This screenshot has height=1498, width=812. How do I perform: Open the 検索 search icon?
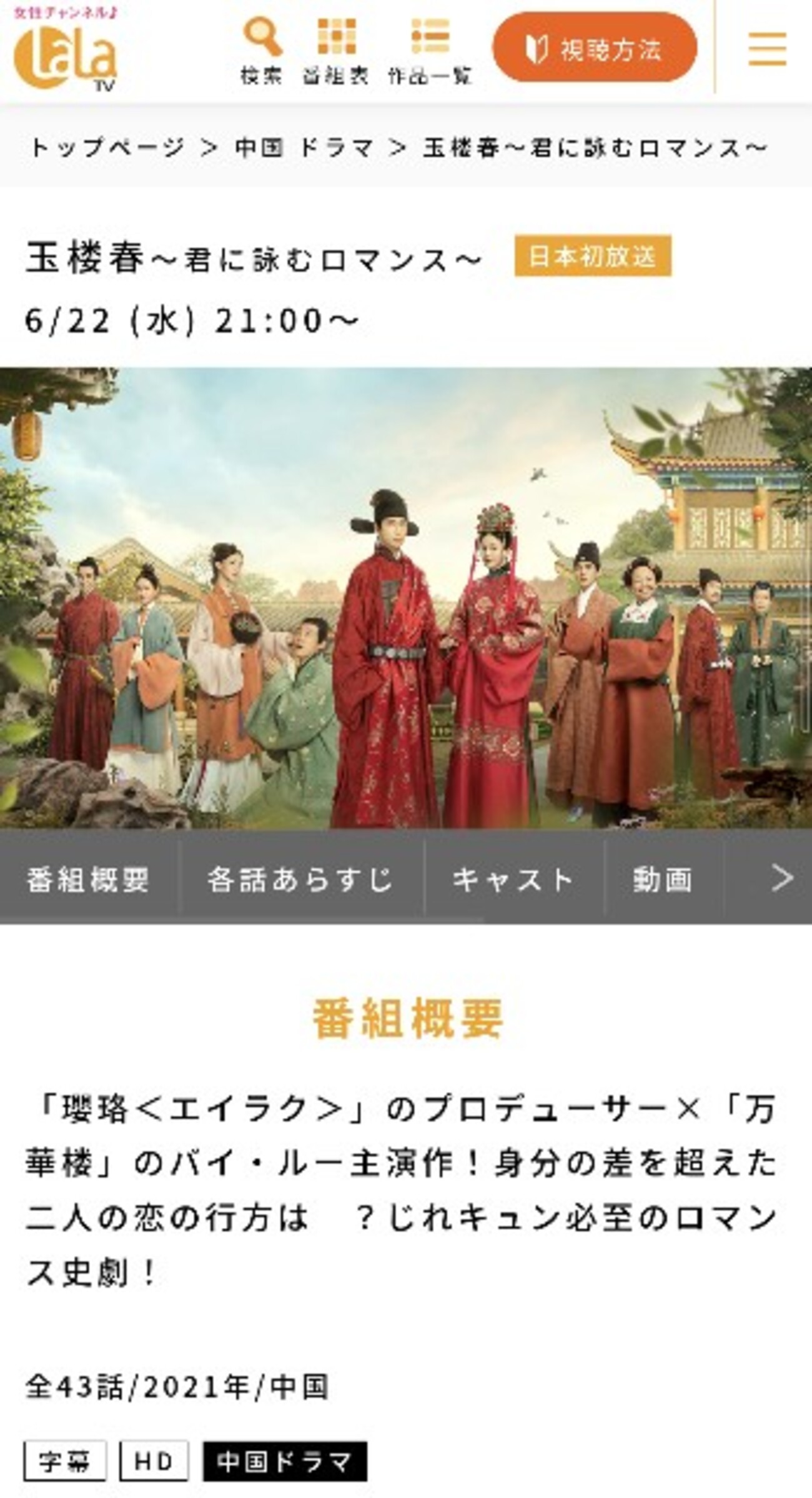point(262,50)
